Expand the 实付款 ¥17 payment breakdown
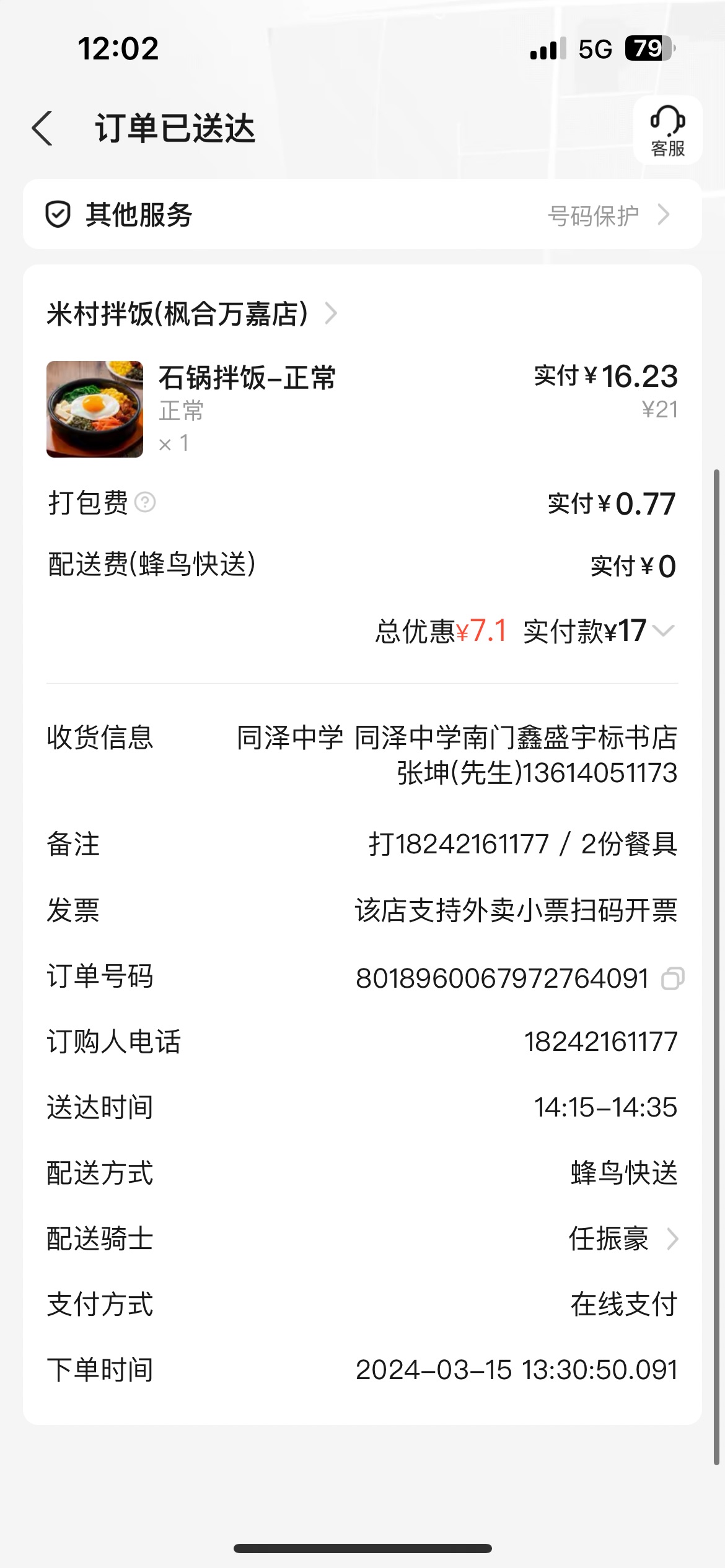The height and width of the screenshot is (1568, 725). [x=664, y=631]
